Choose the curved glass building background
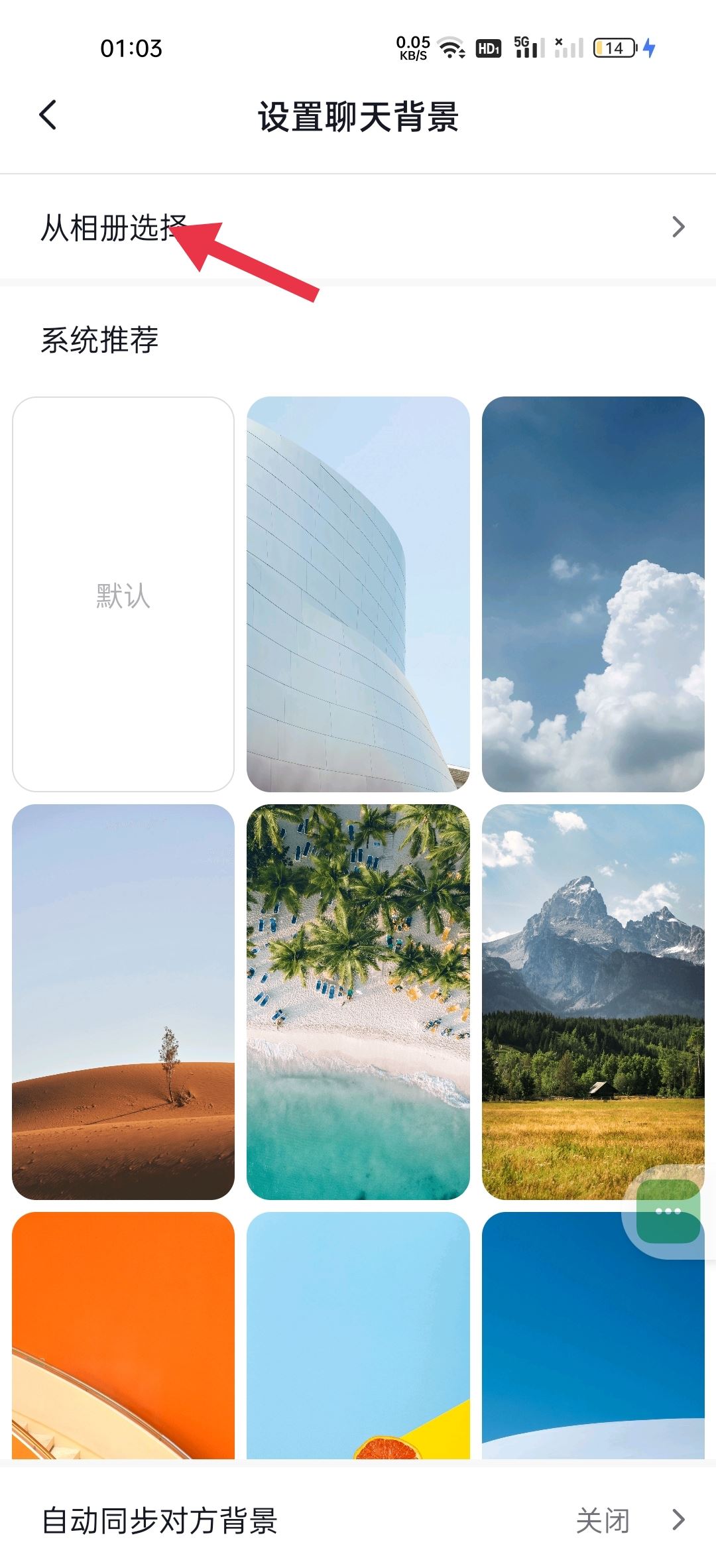The height and width of the screenshot is (1568, 716). 358,594
